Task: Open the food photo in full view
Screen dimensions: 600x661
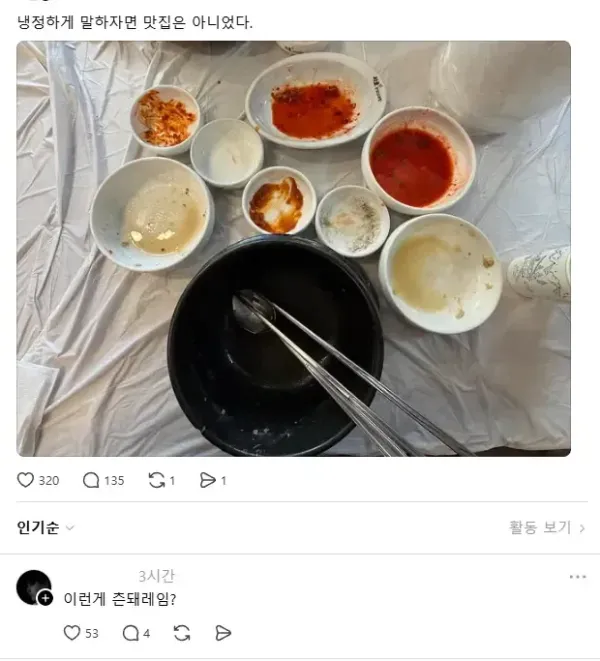Action: [x=293, y=248]
